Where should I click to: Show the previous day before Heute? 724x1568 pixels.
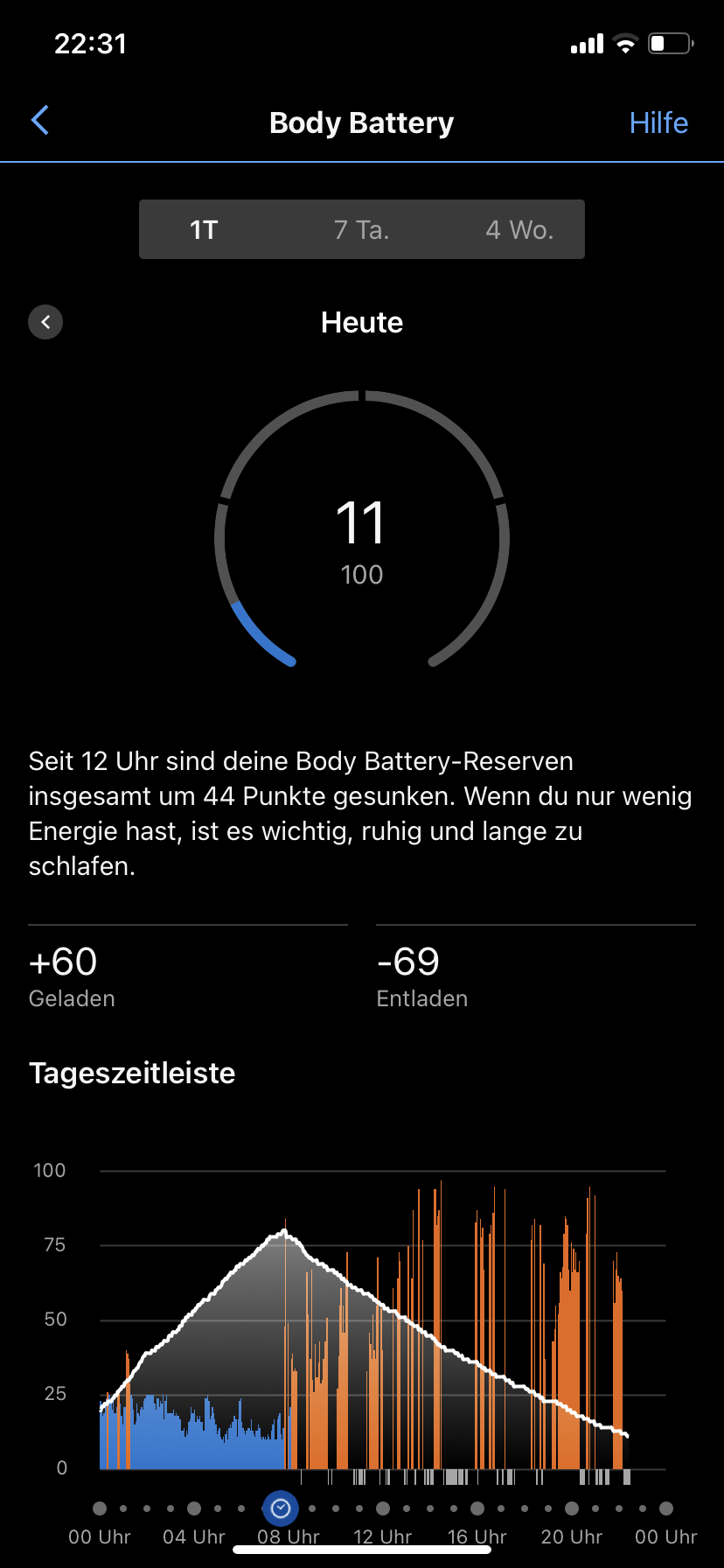(x=45, y=322)
